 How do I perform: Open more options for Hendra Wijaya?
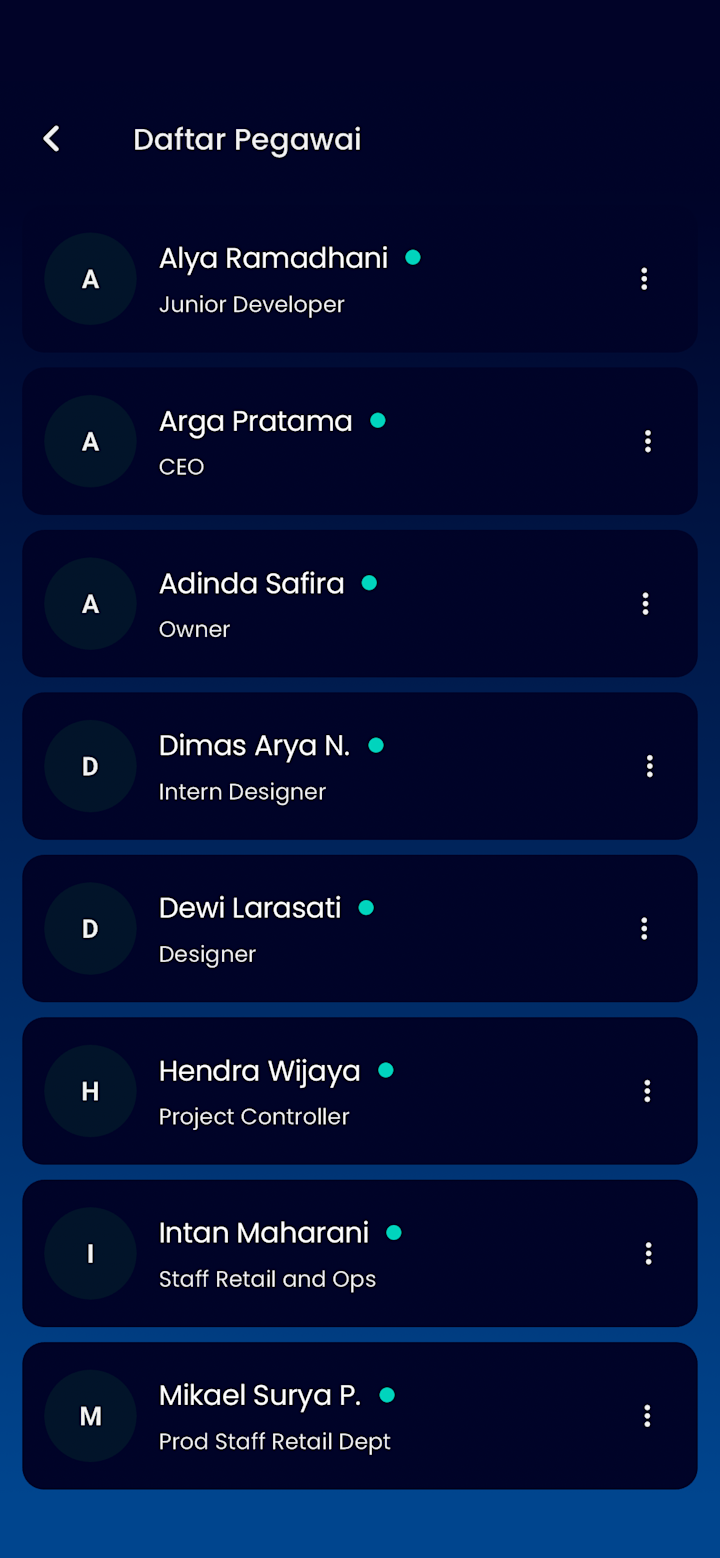coord(648,1091)
